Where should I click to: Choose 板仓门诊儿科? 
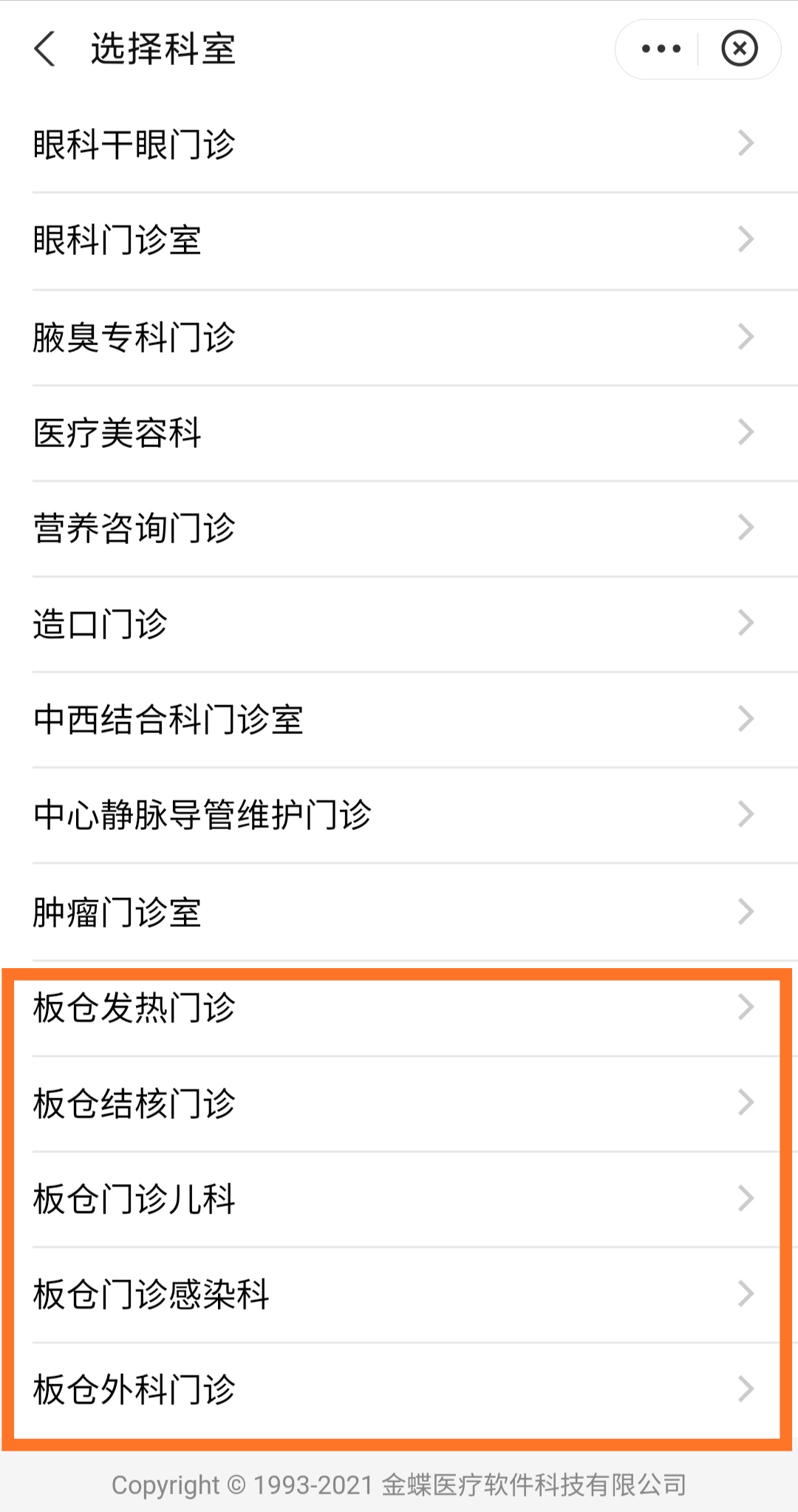399,1199
